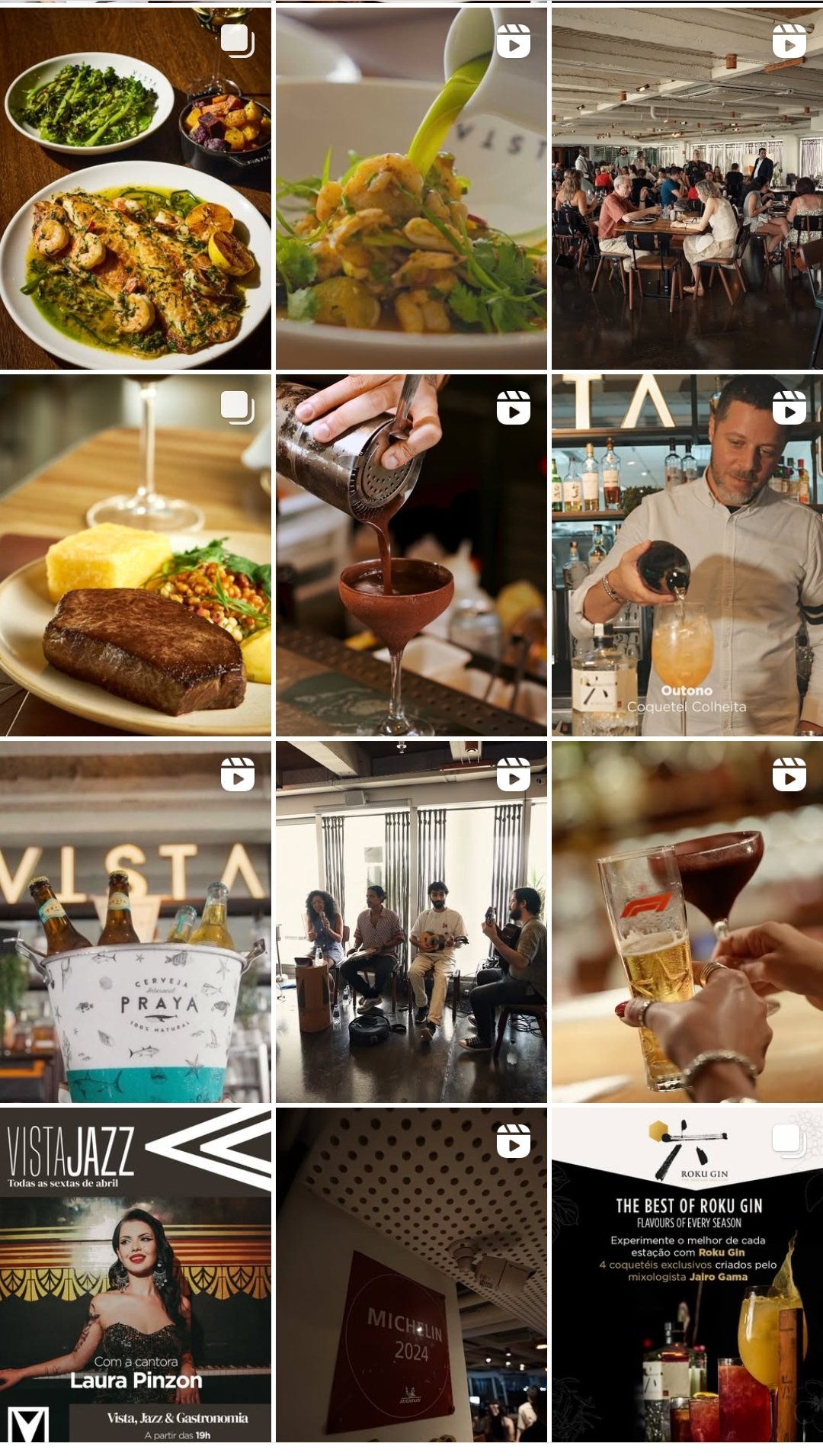The image size is (823, 1456).
Task: Play the Cerveja Praya beer bucket reel
Action: point(136,922)
